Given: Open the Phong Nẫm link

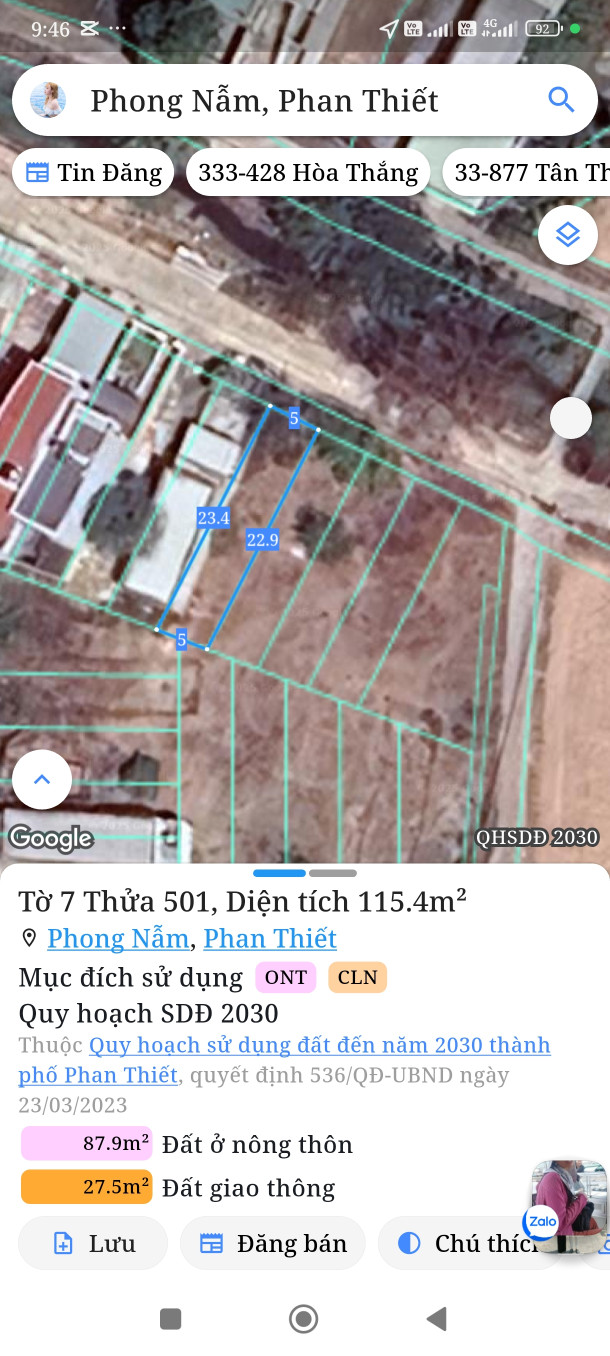Looking at the screenshot, I should (118, 939).
